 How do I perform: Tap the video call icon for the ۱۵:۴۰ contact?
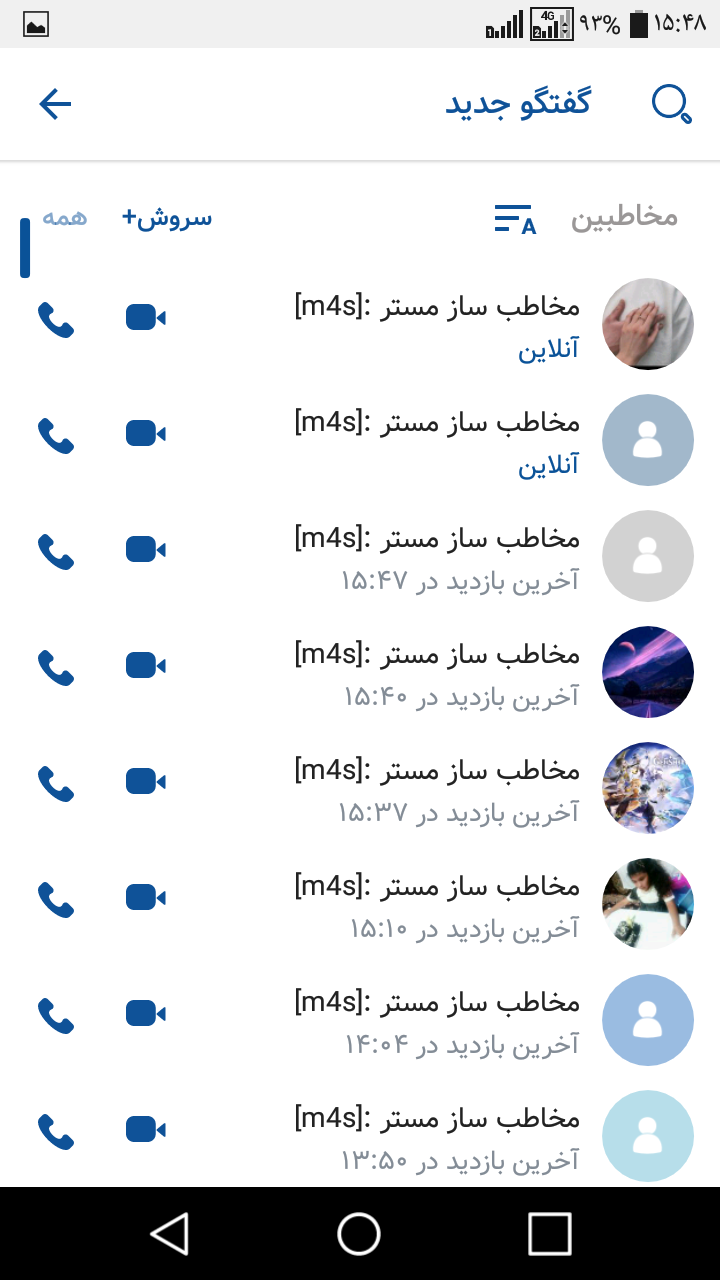144,665
